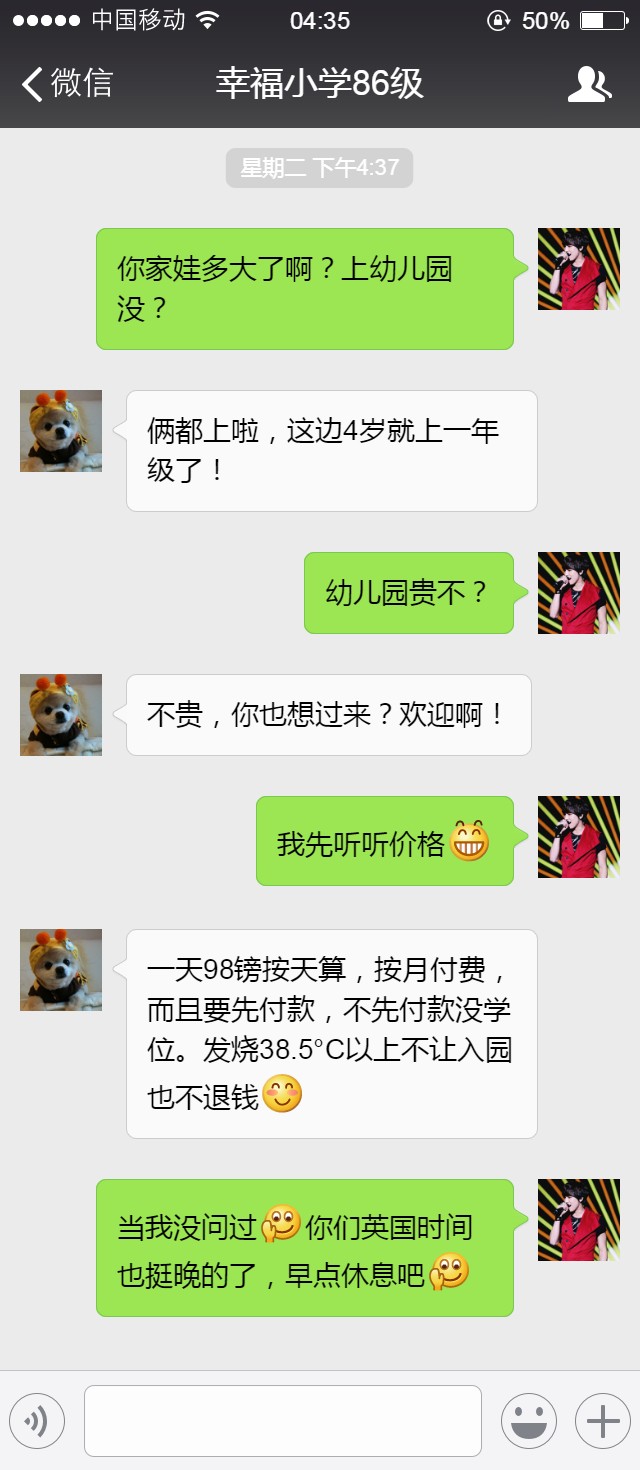640x1470 pixels.
Task: Focus the message text input field
Action: 282,1420
